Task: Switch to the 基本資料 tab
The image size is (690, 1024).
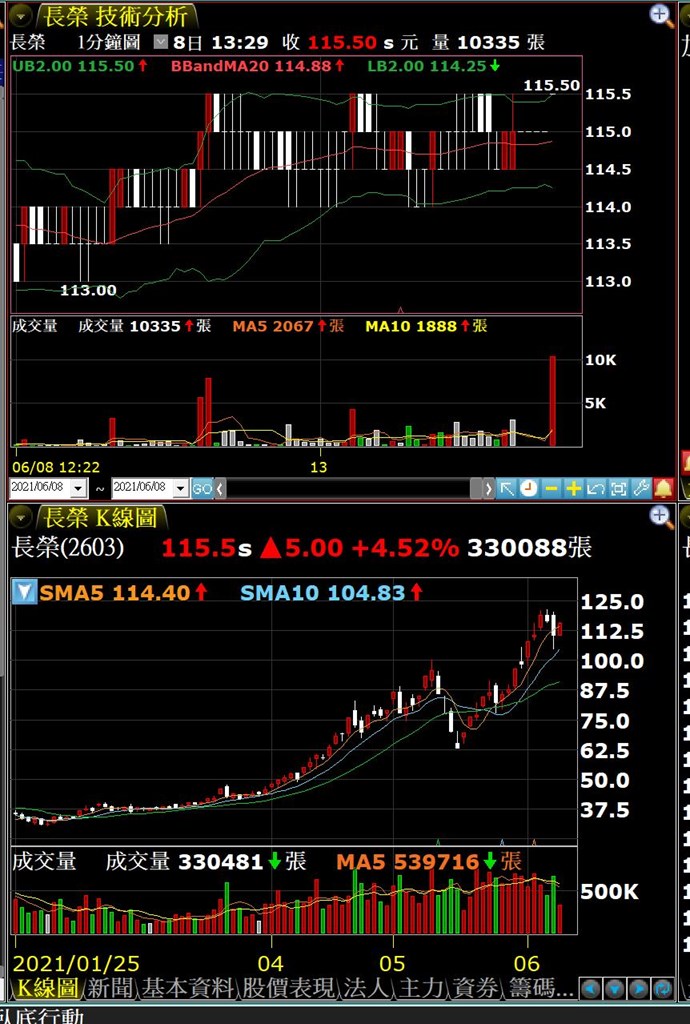Action: (188, 989)
